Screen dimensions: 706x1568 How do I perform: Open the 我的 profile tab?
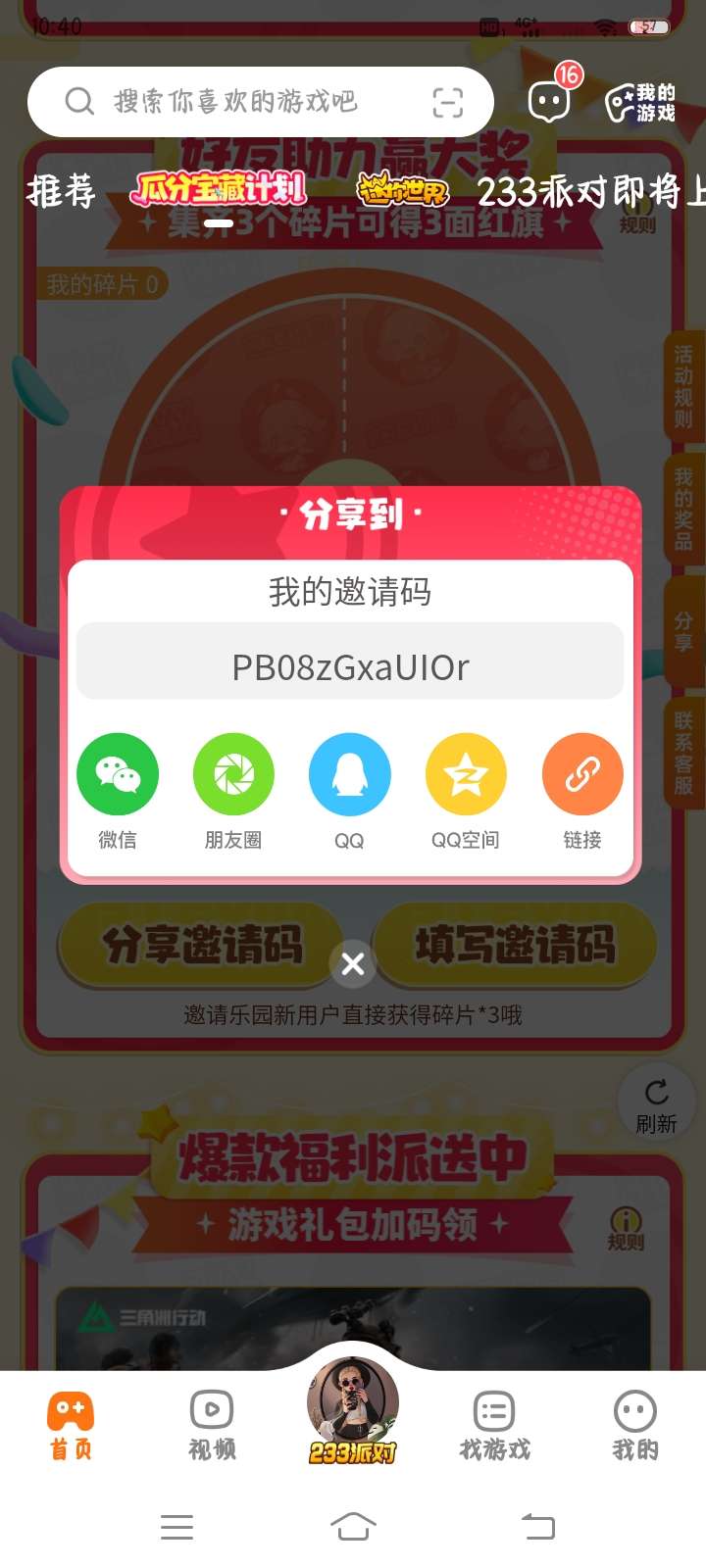click(x=634, y=1426)
